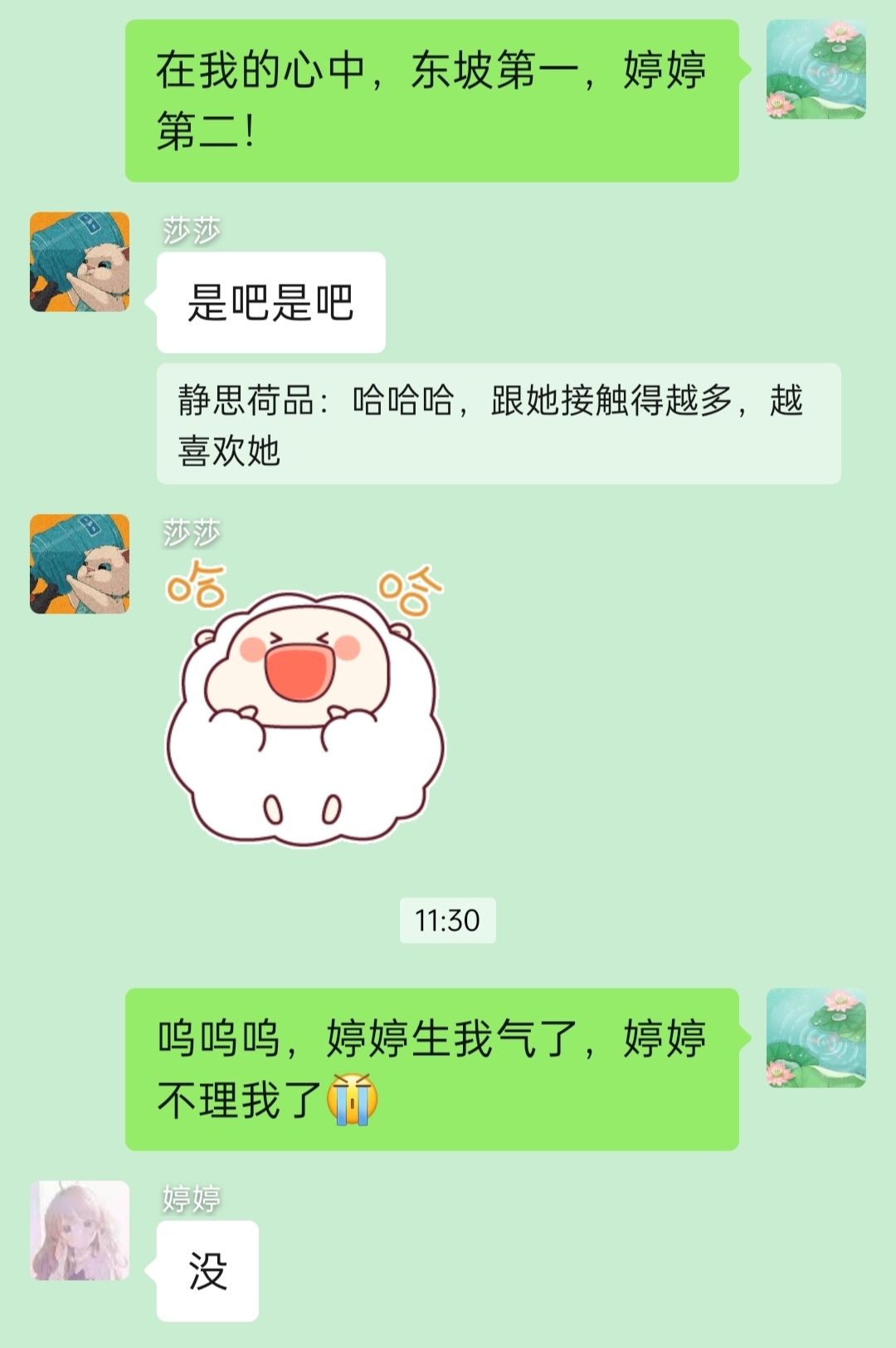View 莎莎's laughing 哈哈 sticker

305,704
